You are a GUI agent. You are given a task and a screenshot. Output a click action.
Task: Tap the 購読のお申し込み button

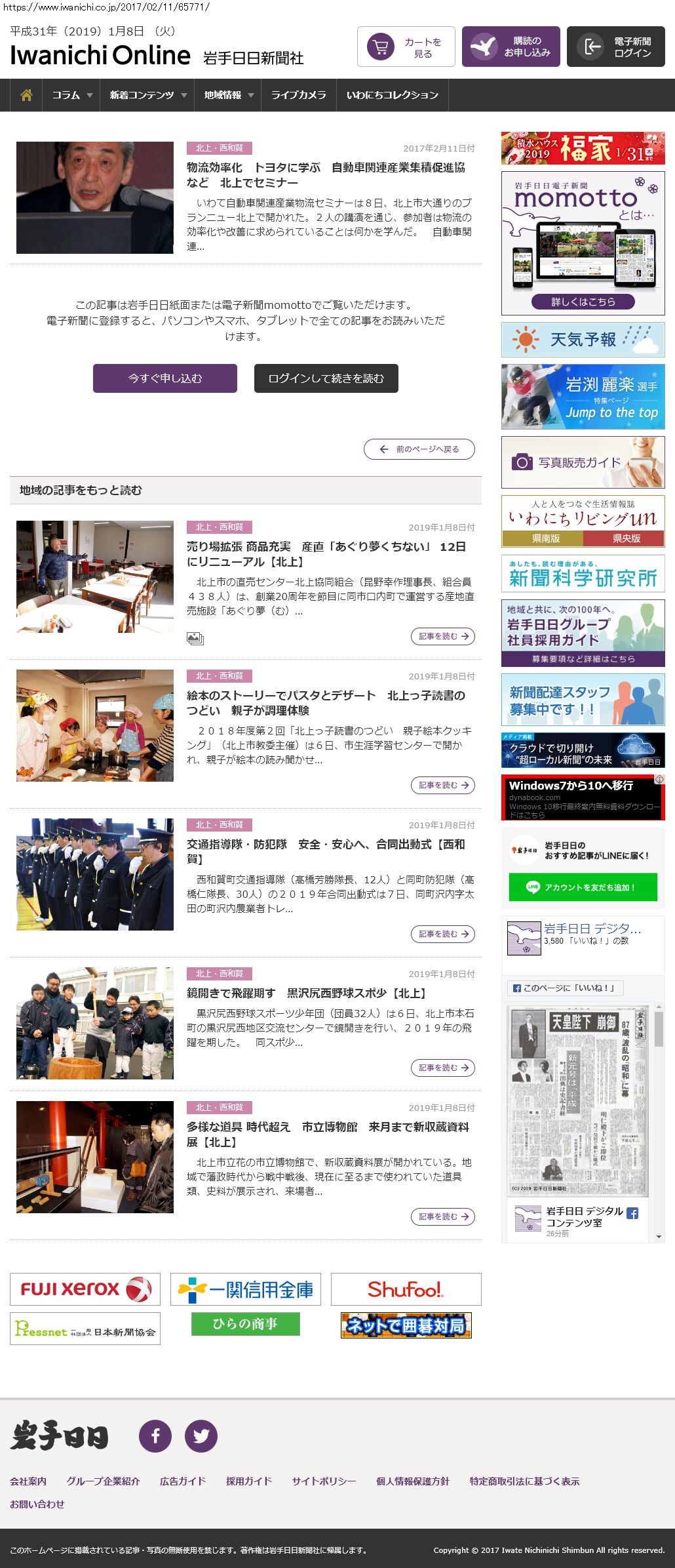511,47
